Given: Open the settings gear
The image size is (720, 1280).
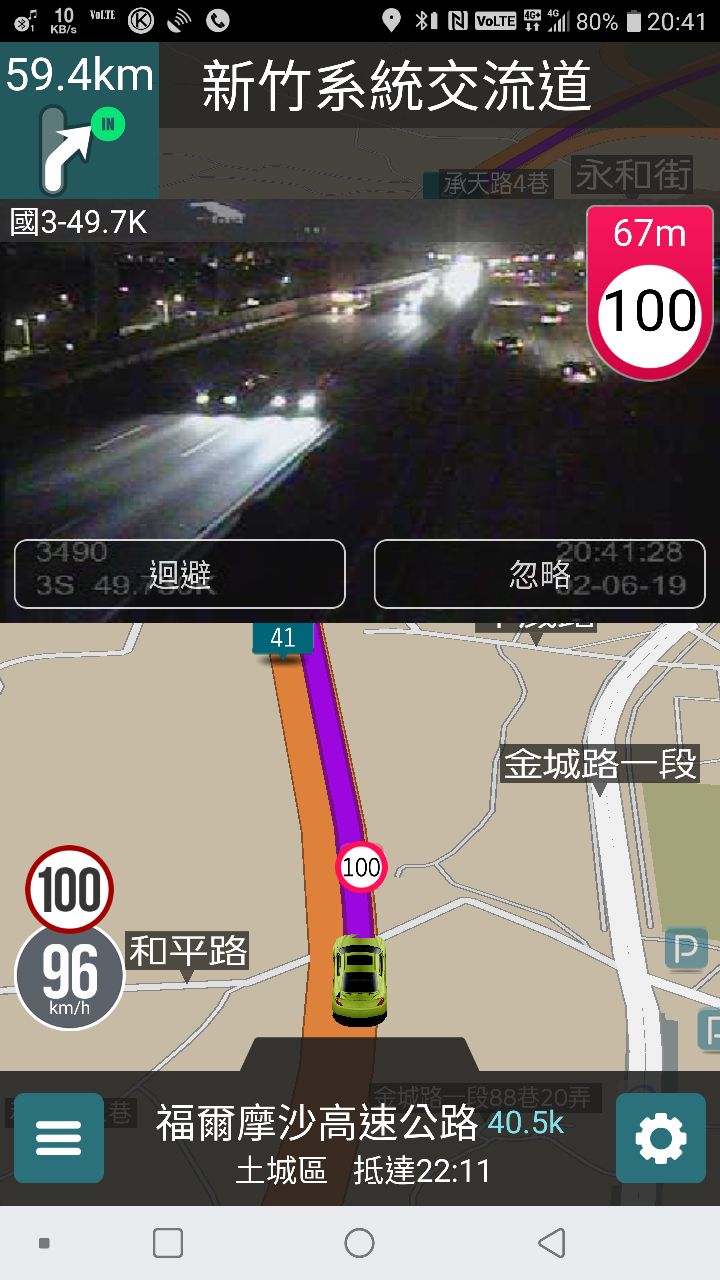Looking at the screenshot, I should point(661,1138).
